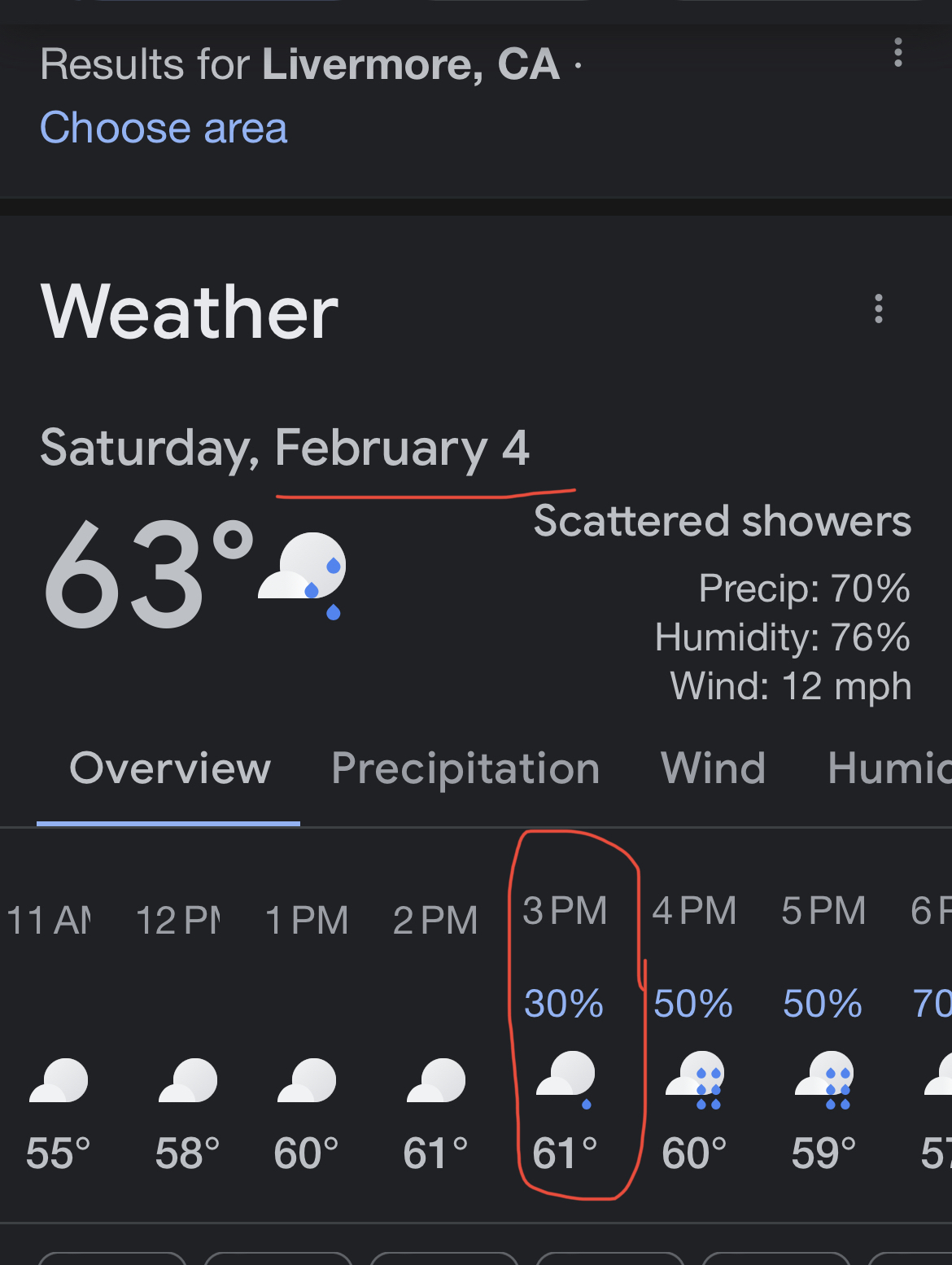Tap the Choose area link

164,129
